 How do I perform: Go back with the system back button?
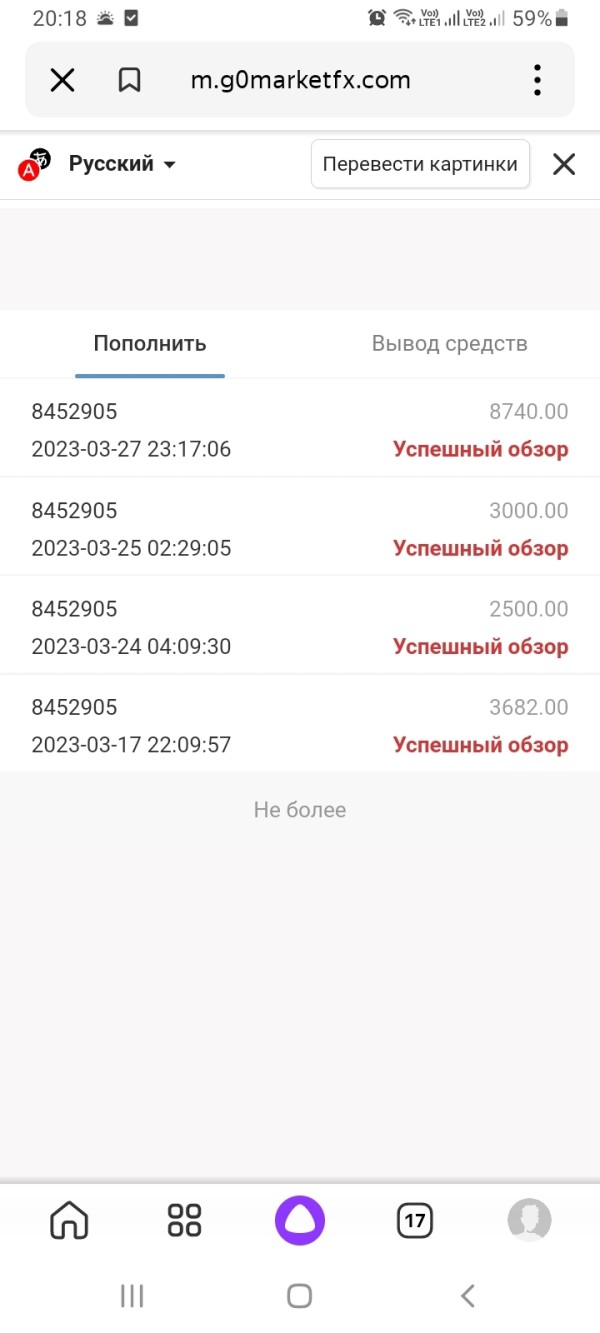click(x=467, y=1296)
